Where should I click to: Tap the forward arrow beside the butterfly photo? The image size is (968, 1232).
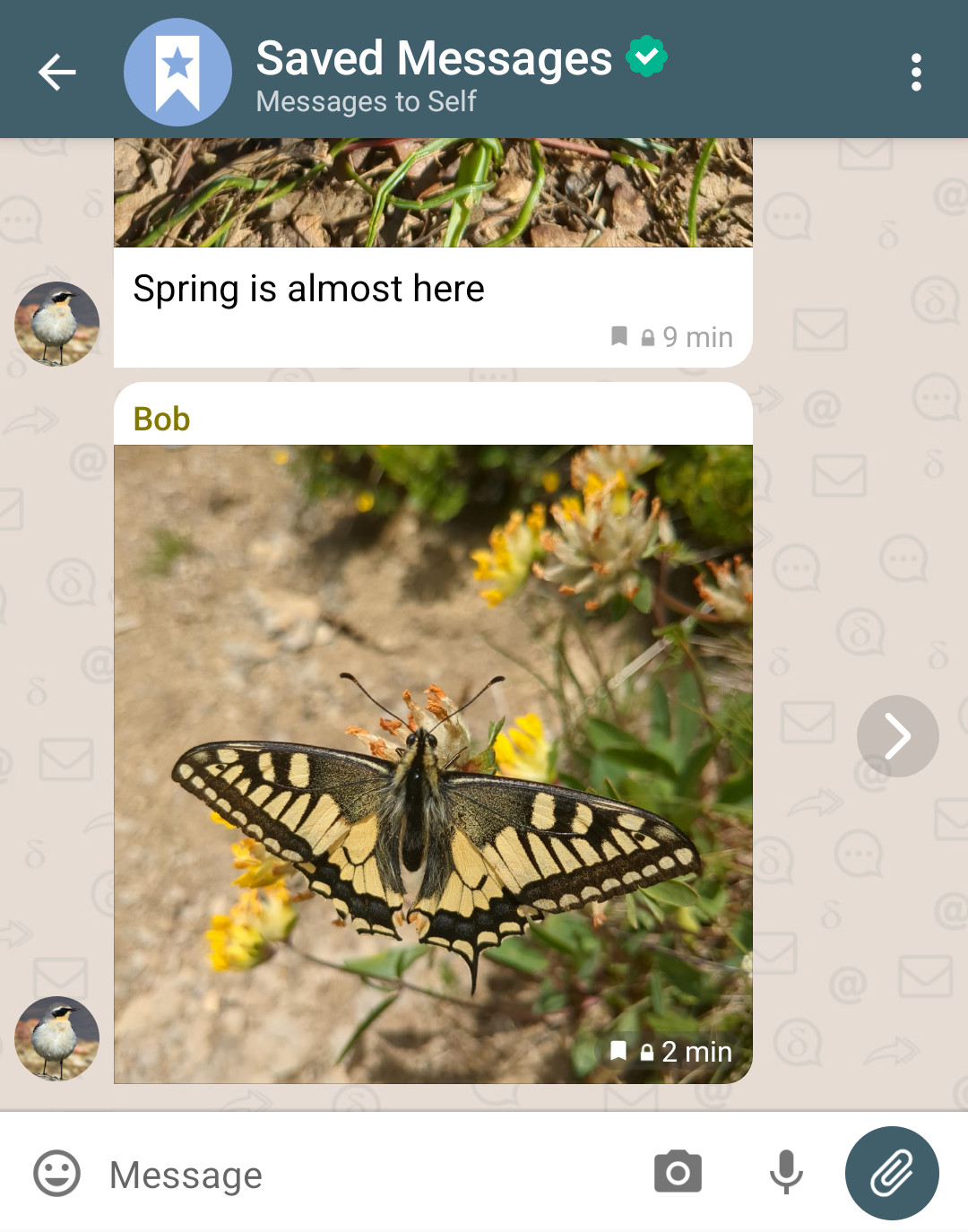point(897,736)
